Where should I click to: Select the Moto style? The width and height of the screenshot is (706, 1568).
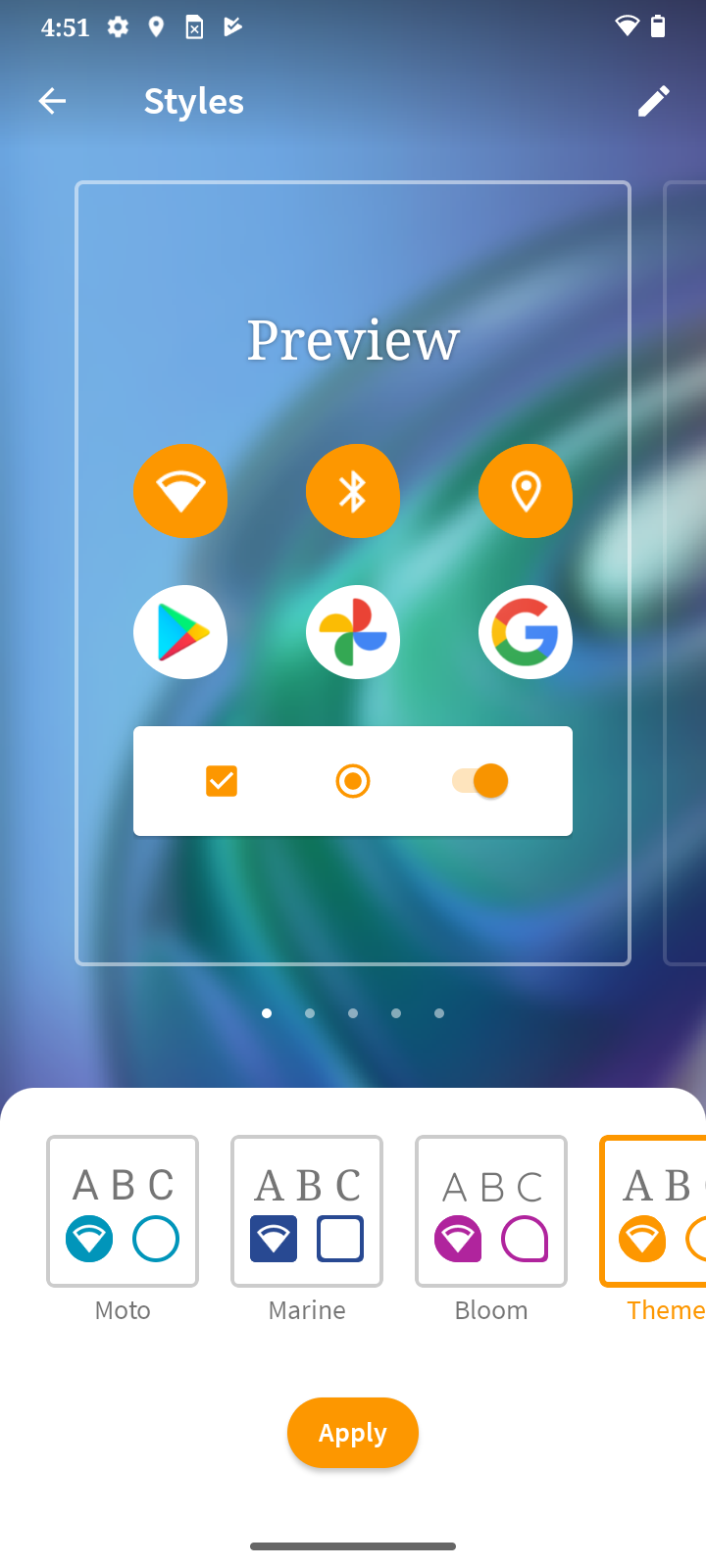122,1211
